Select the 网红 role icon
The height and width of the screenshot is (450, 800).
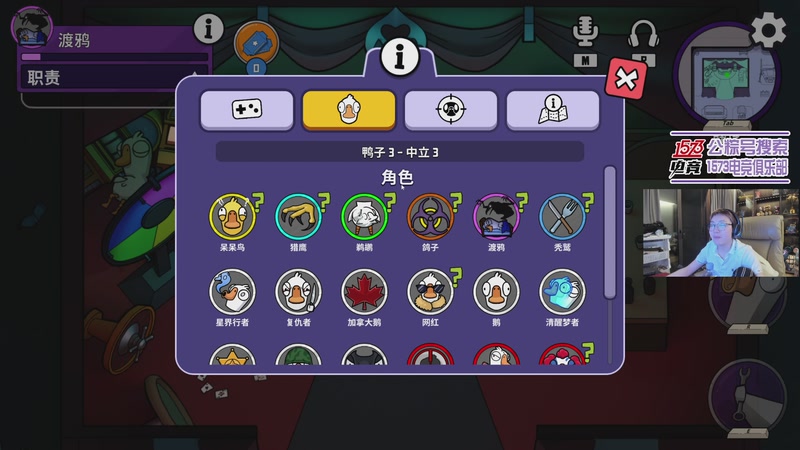pos(430,291)
